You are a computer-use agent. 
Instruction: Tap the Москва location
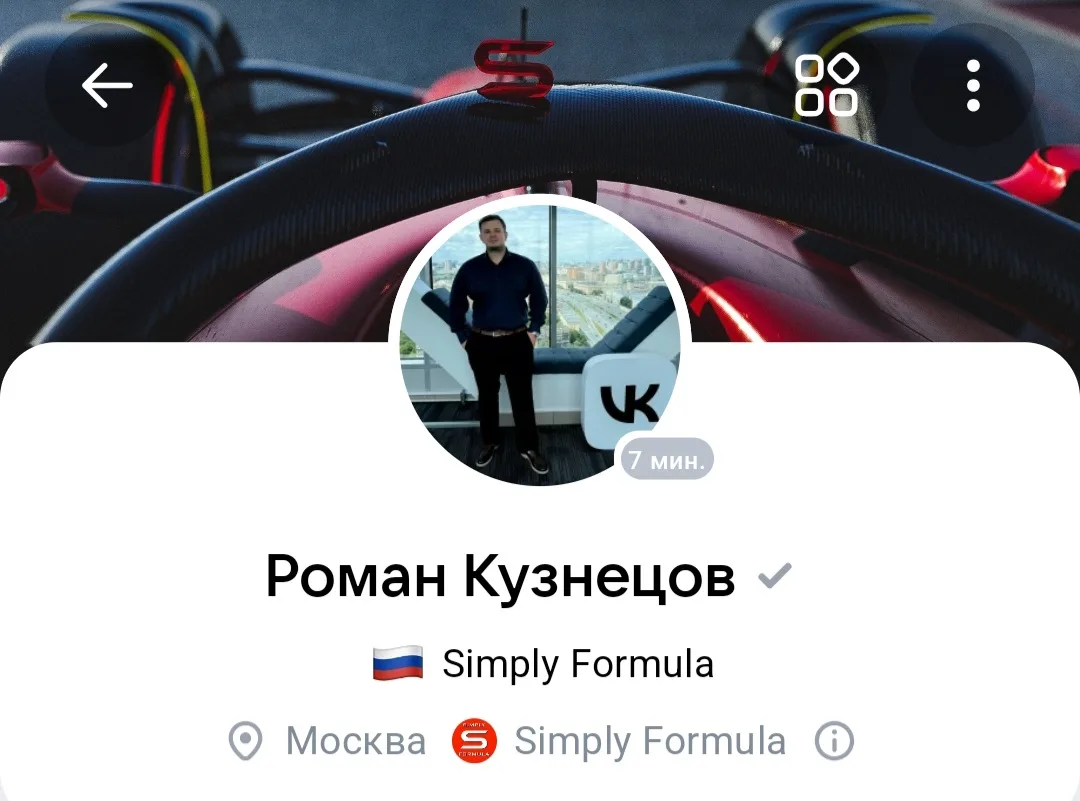pos(327,741)
